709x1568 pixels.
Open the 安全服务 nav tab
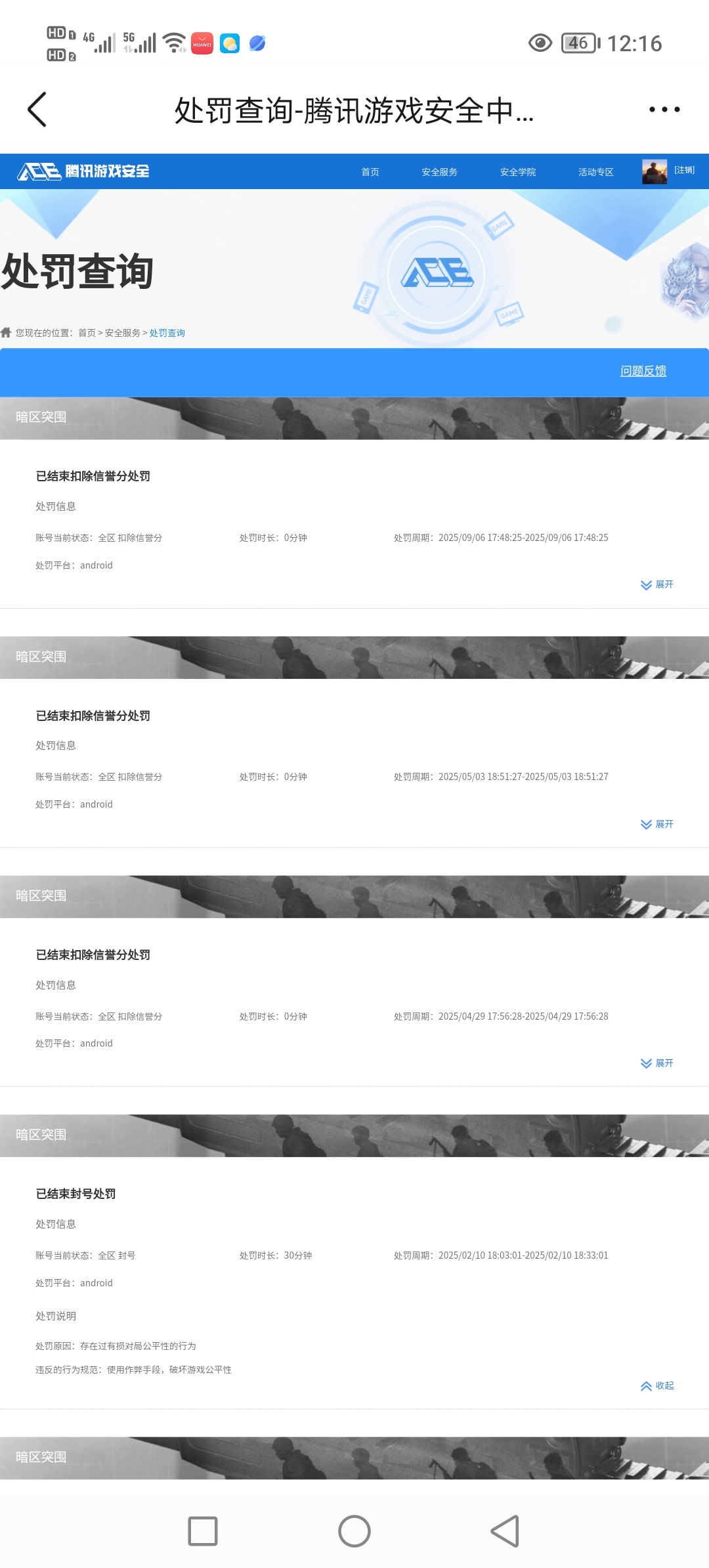coord(439,172)
